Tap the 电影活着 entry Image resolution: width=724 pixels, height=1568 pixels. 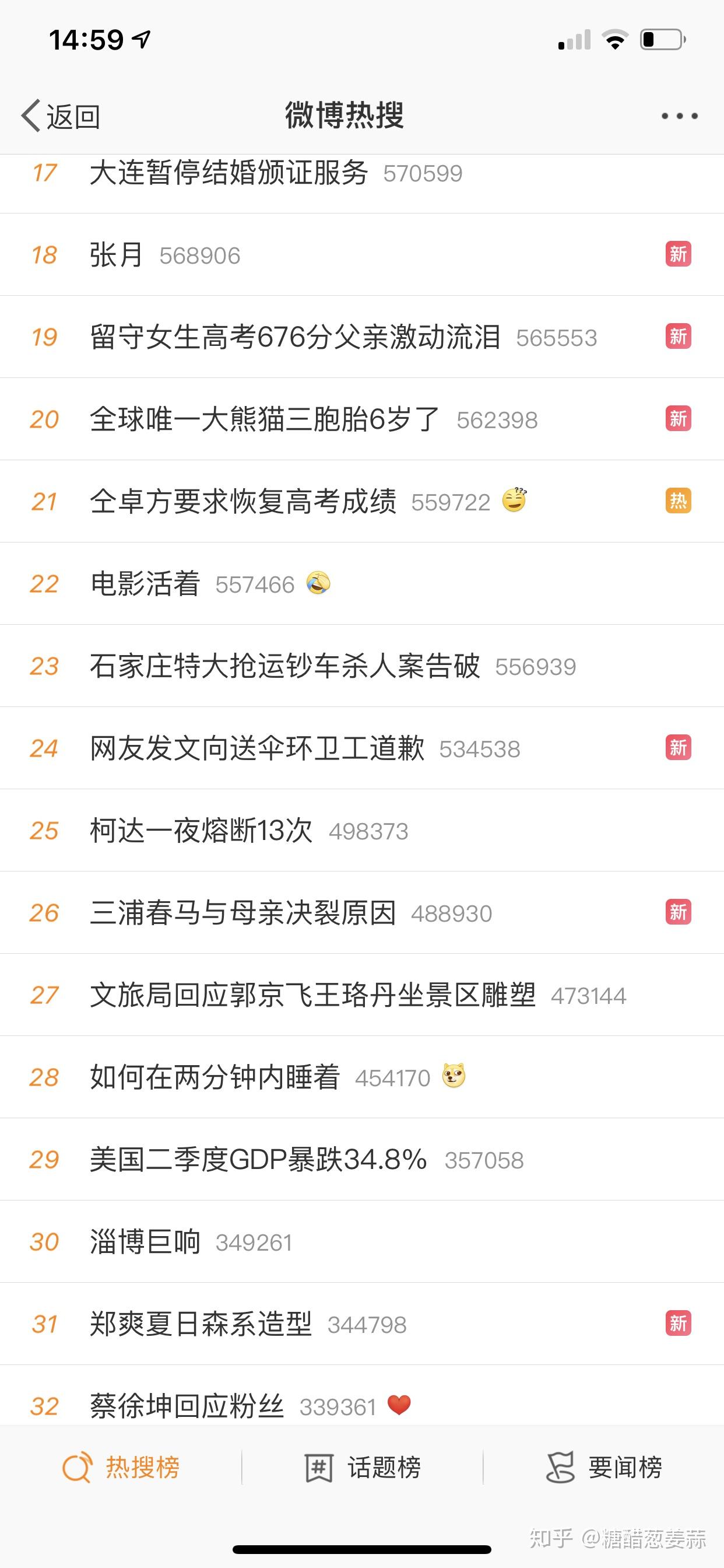tap(145, 584)
